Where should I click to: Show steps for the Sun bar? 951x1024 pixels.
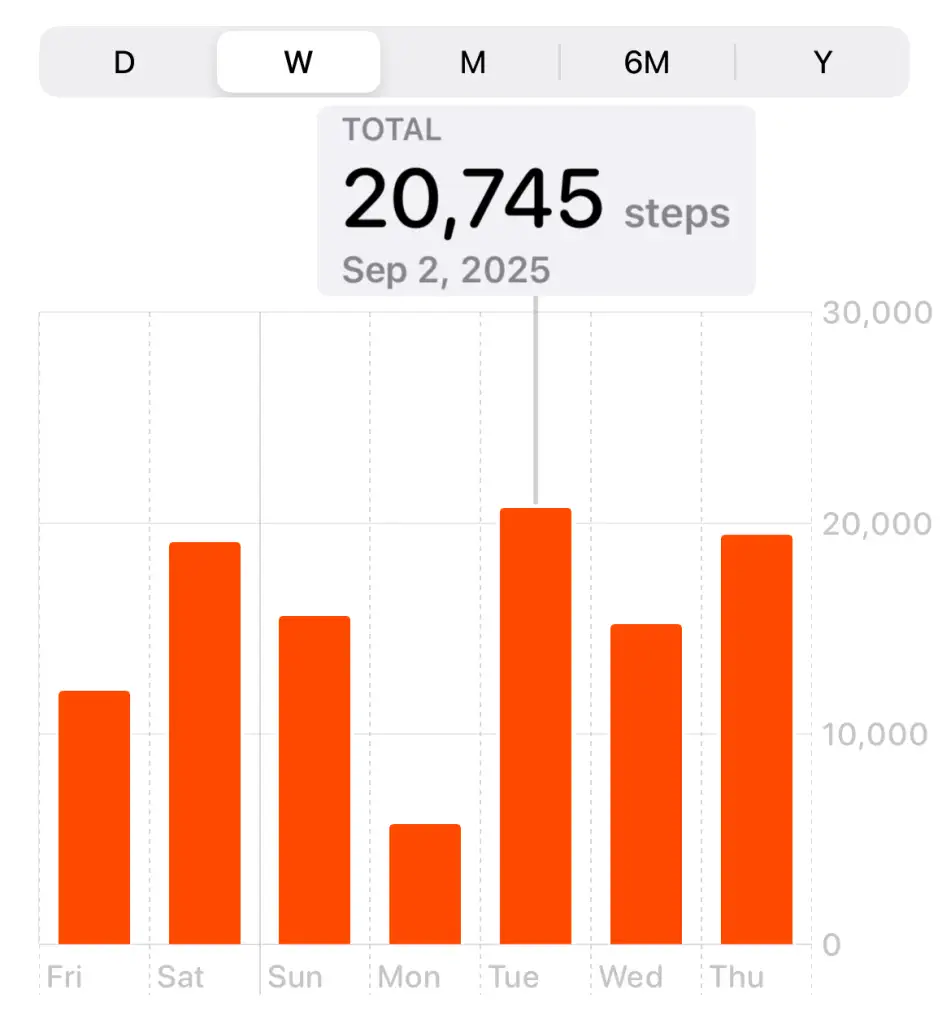(314, 781)
